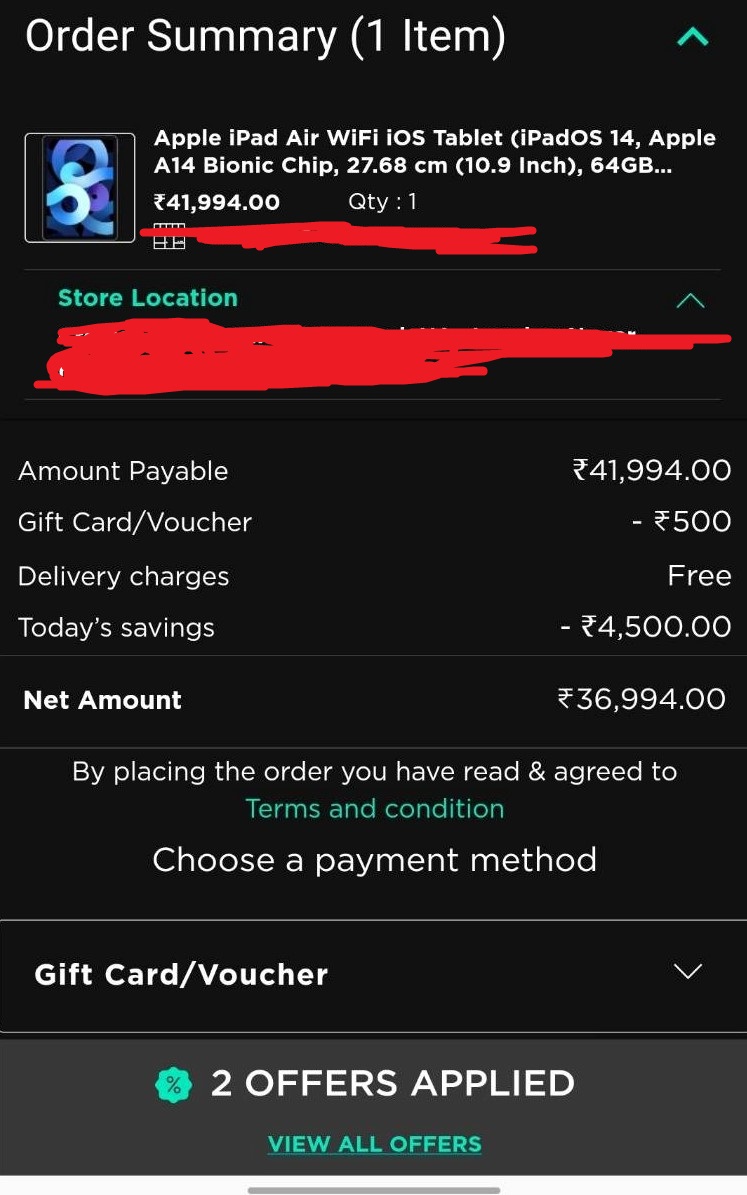747x1195 pixels.
Task: Open the Apple iPad Air product thumbnail
Action: (80, 187)
